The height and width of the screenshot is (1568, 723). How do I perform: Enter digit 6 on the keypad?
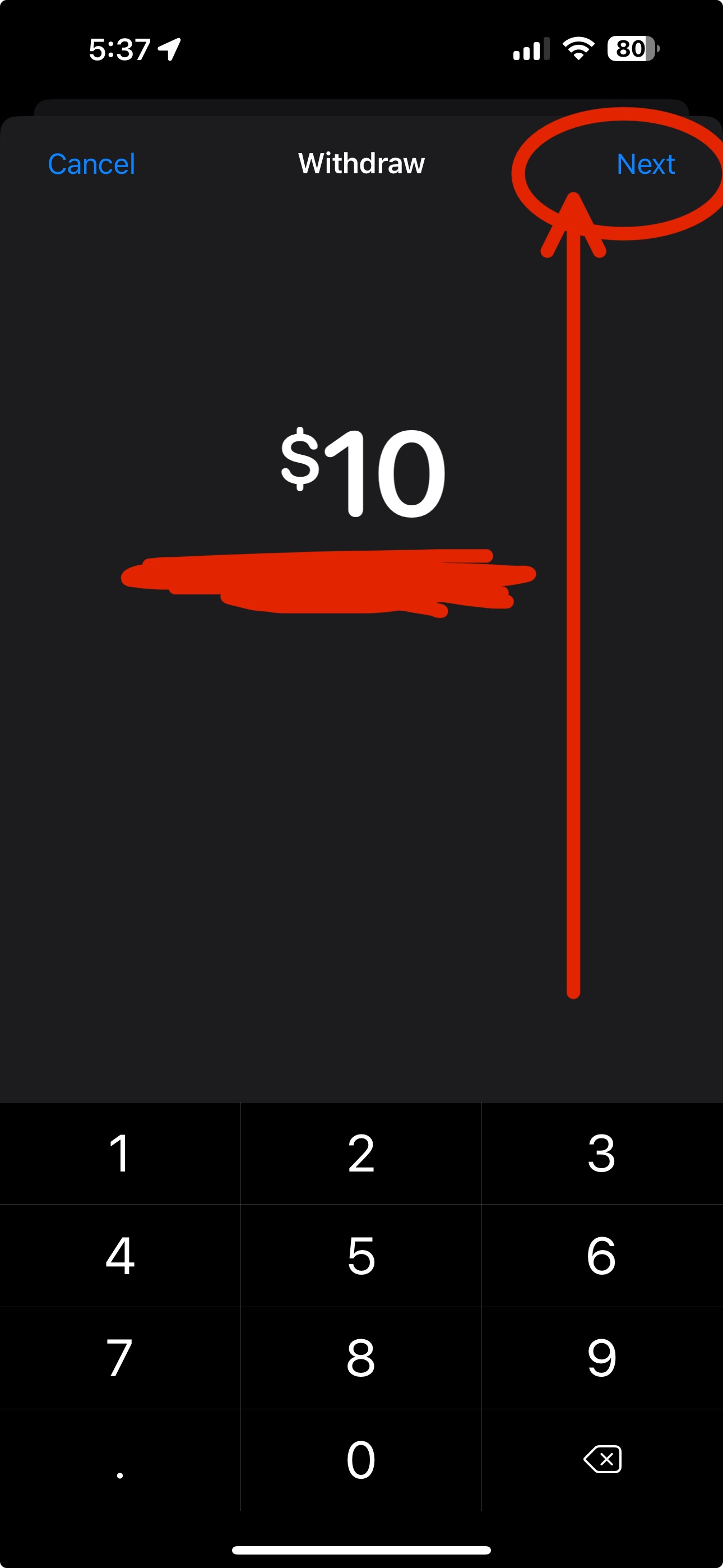point(602,1255)
